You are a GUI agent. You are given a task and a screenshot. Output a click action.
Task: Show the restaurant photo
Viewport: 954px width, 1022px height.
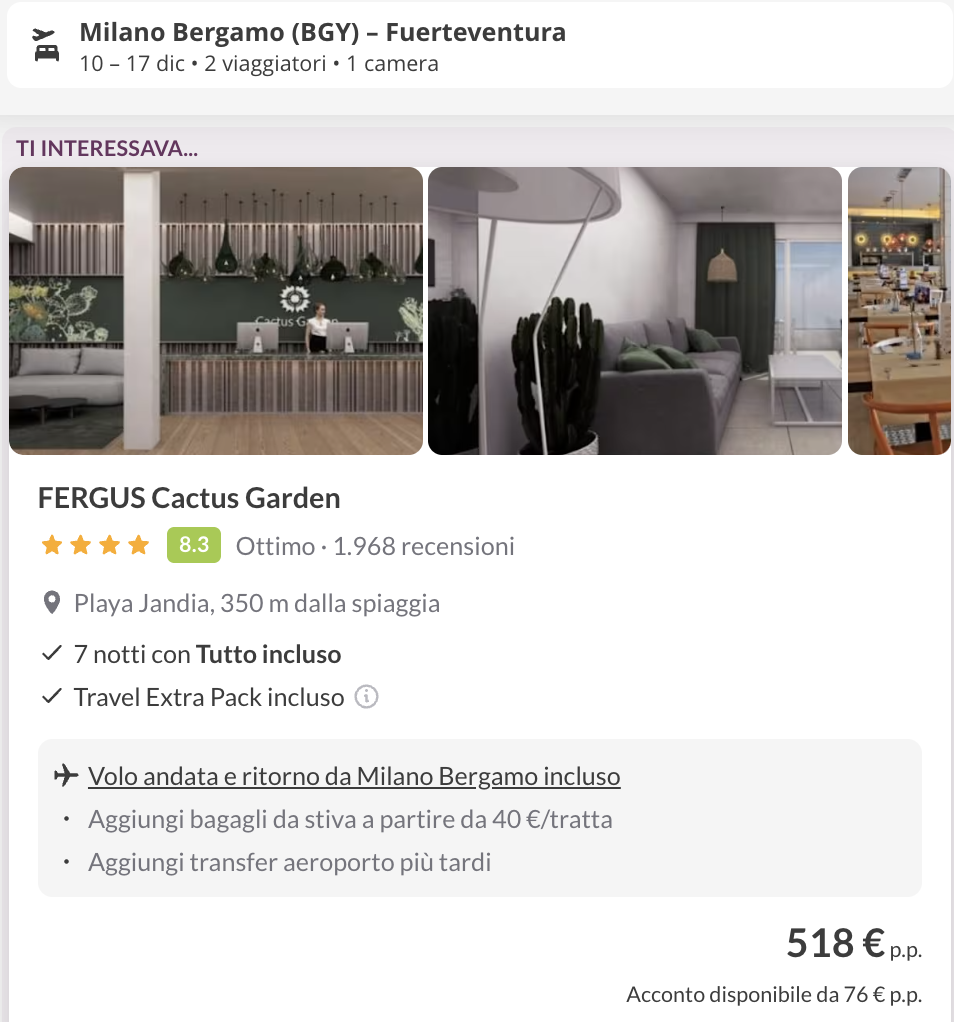pyautogui.click(x=899, y=311)
